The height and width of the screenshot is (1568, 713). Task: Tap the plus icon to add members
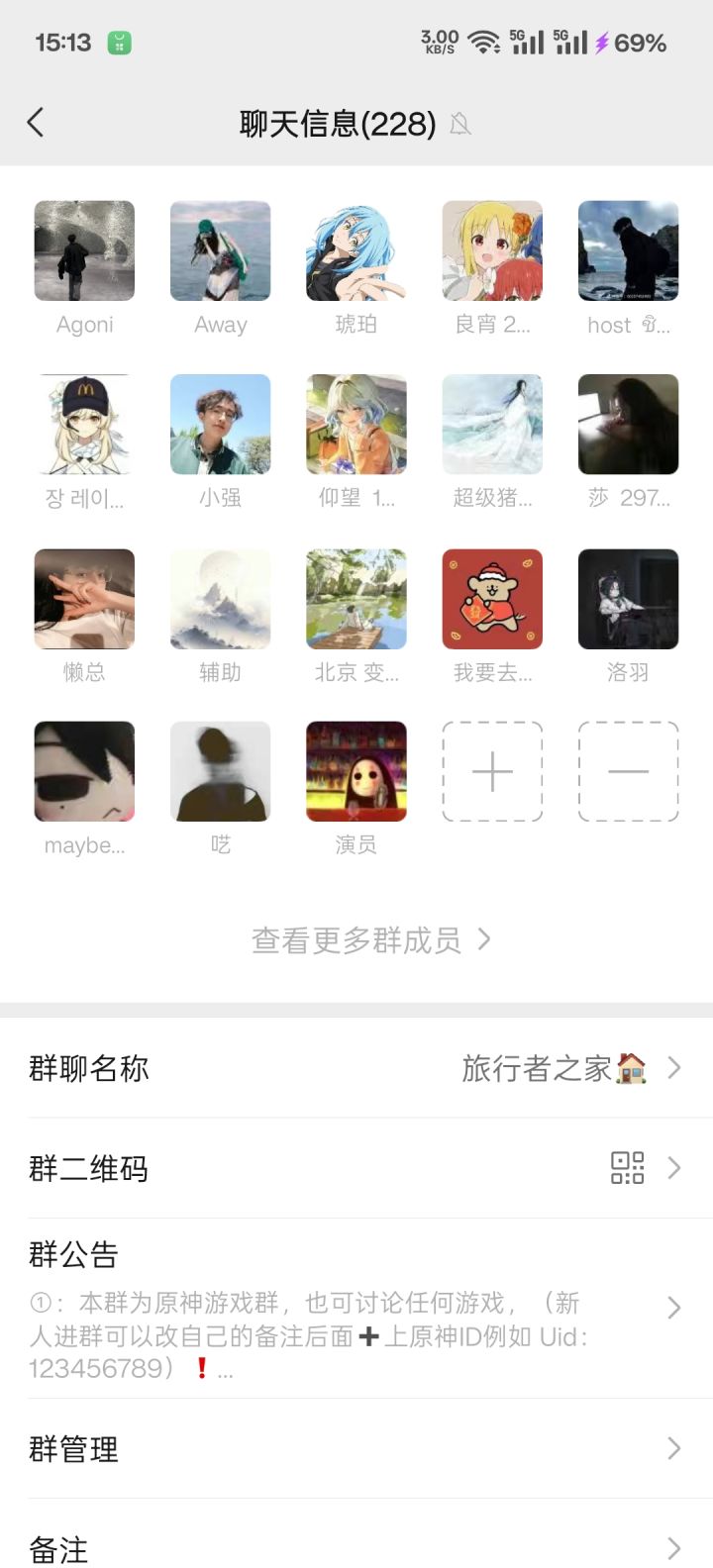coord(491,771)
